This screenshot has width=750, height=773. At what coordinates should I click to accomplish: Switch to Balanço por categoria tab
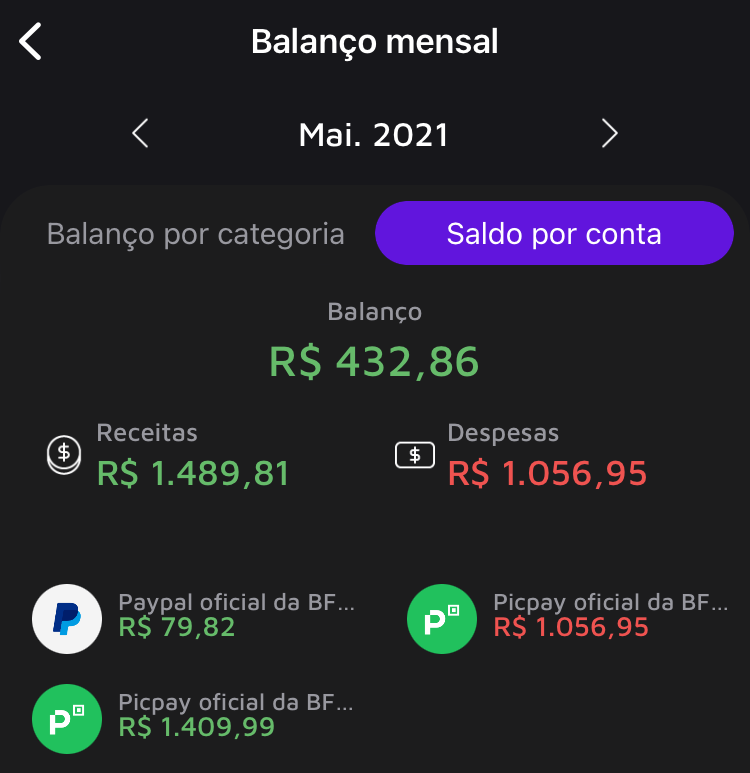click(x=196, y=234)
